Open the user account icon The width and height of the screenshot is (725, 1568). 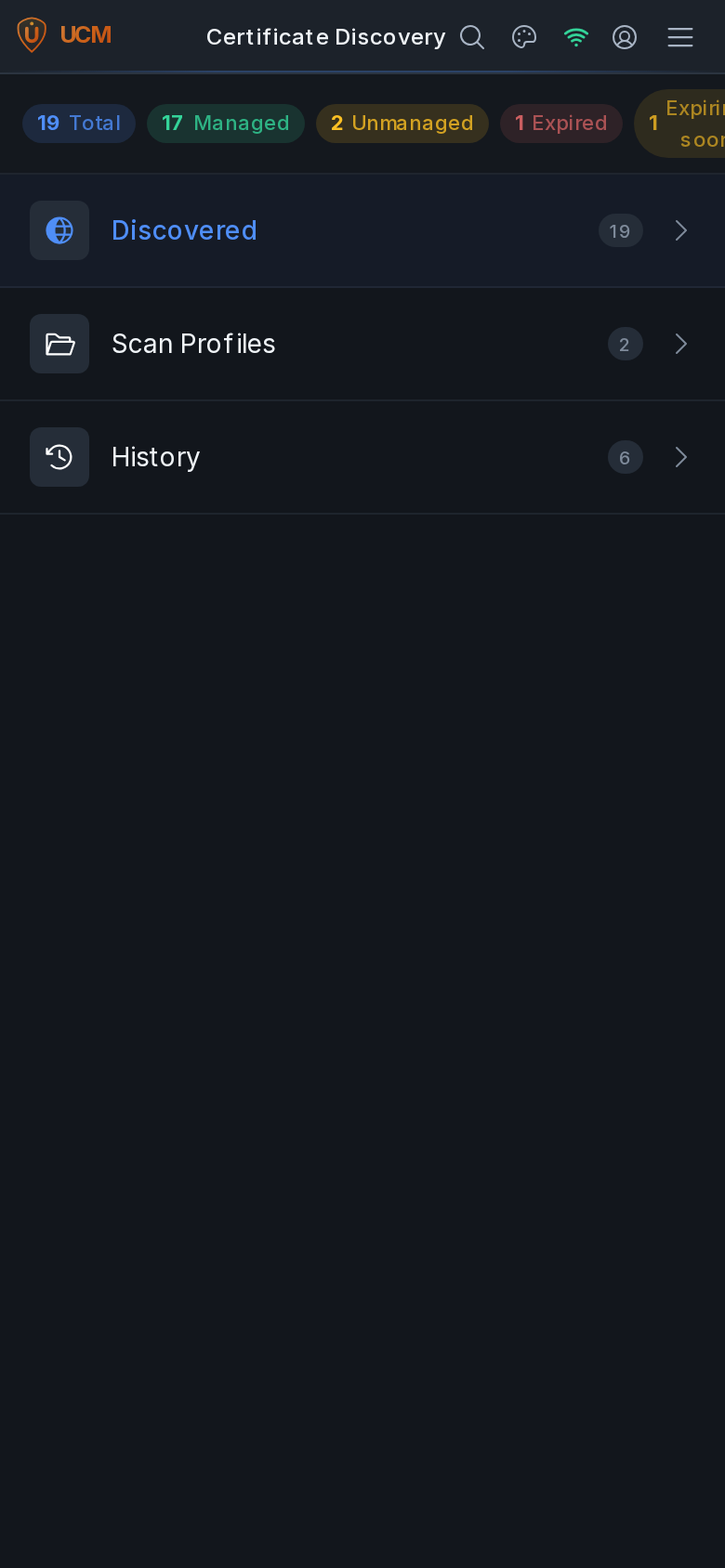[625, 37]
